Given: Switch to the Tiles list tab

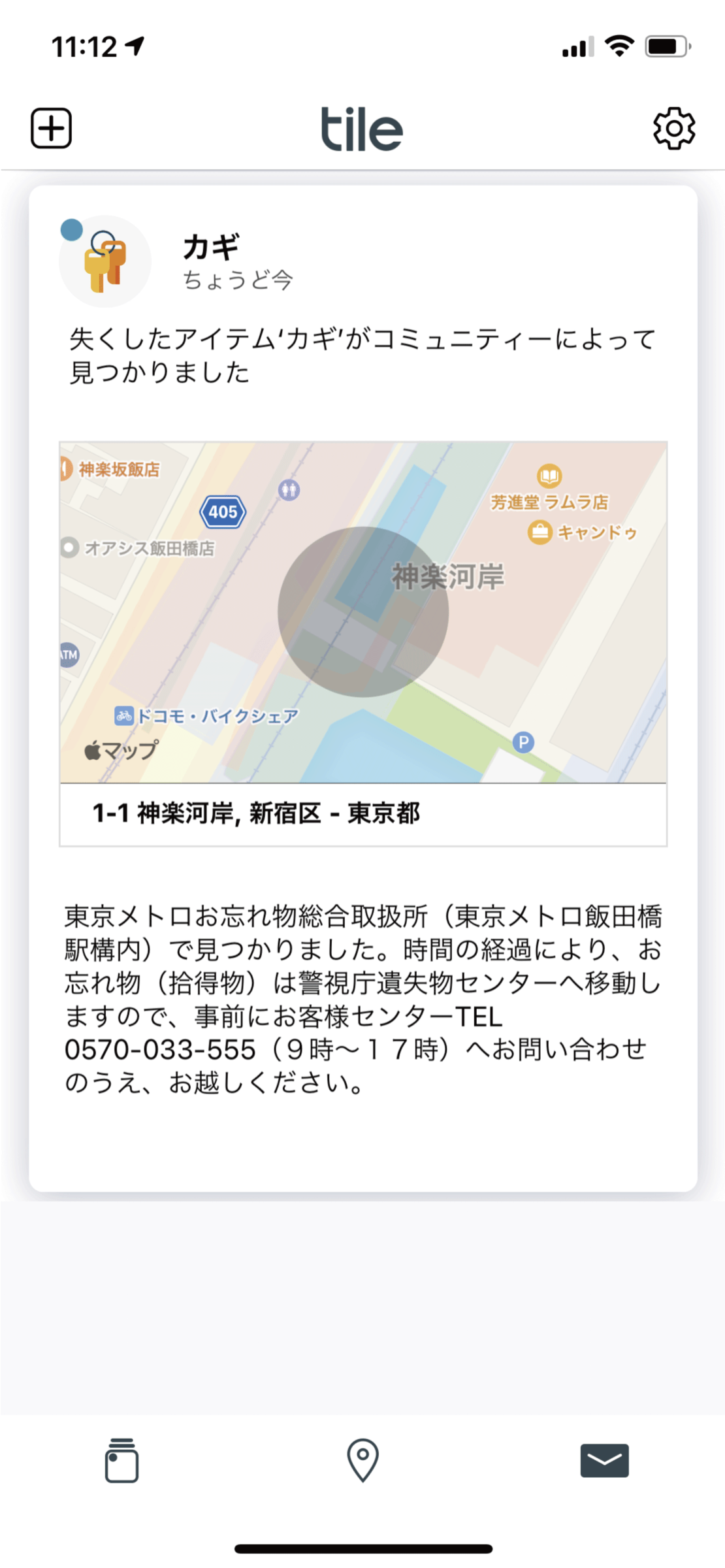Looking at the screenshot, I should point(121,1460).
